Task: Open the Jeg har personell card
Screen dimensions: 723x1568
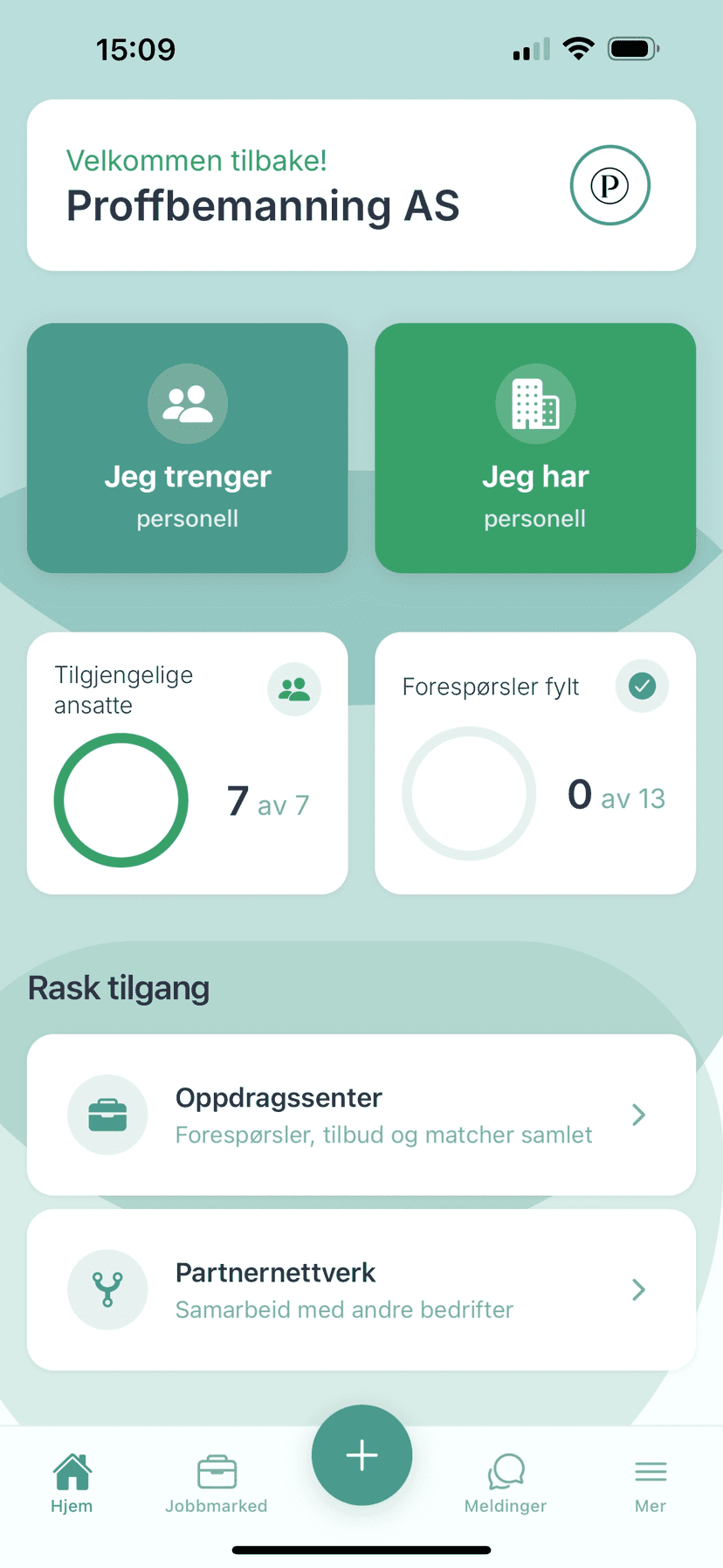Action: [x=534, y=448]
